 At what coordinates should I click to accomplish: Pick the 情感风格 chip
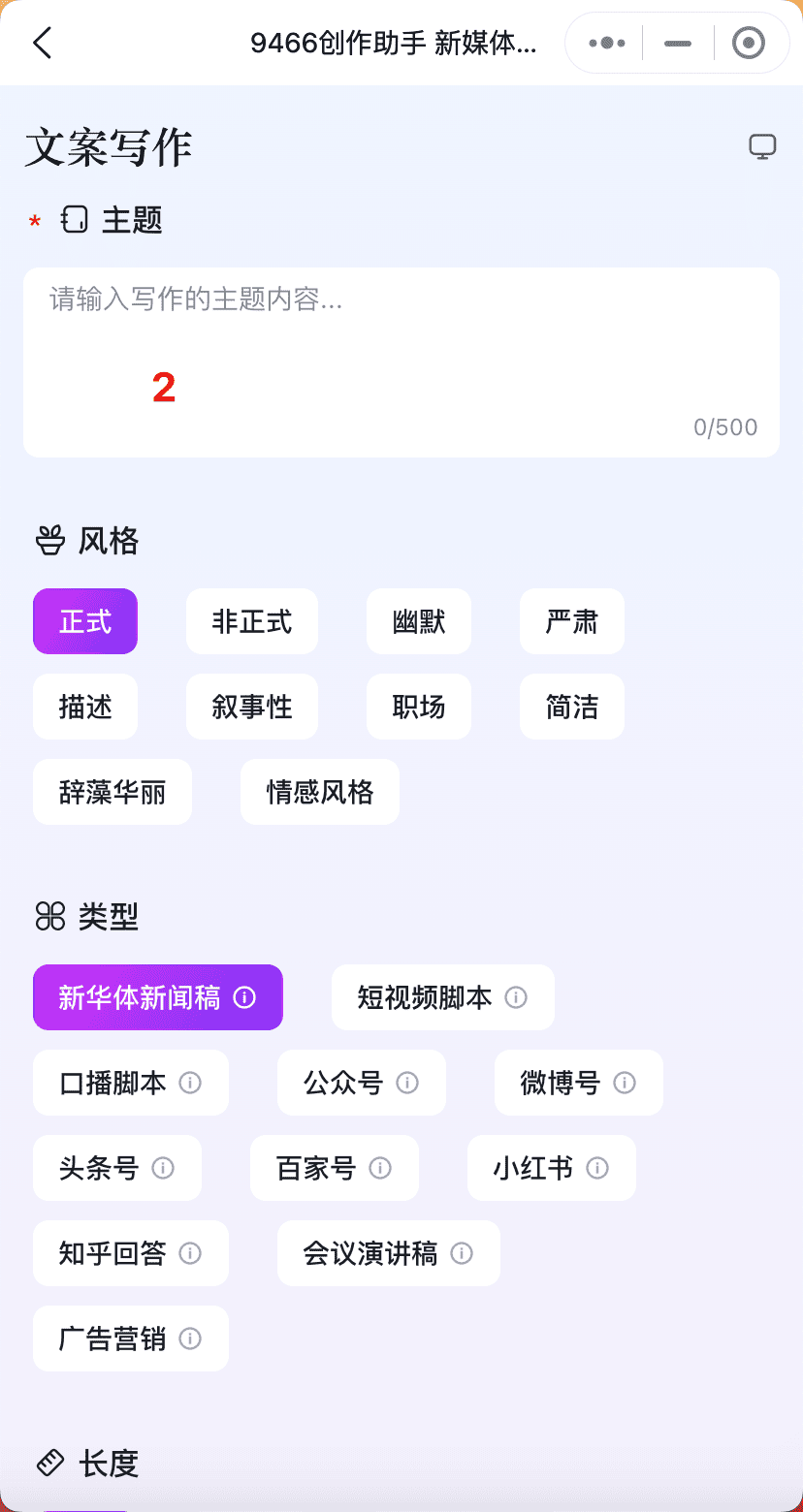[320, 792]
